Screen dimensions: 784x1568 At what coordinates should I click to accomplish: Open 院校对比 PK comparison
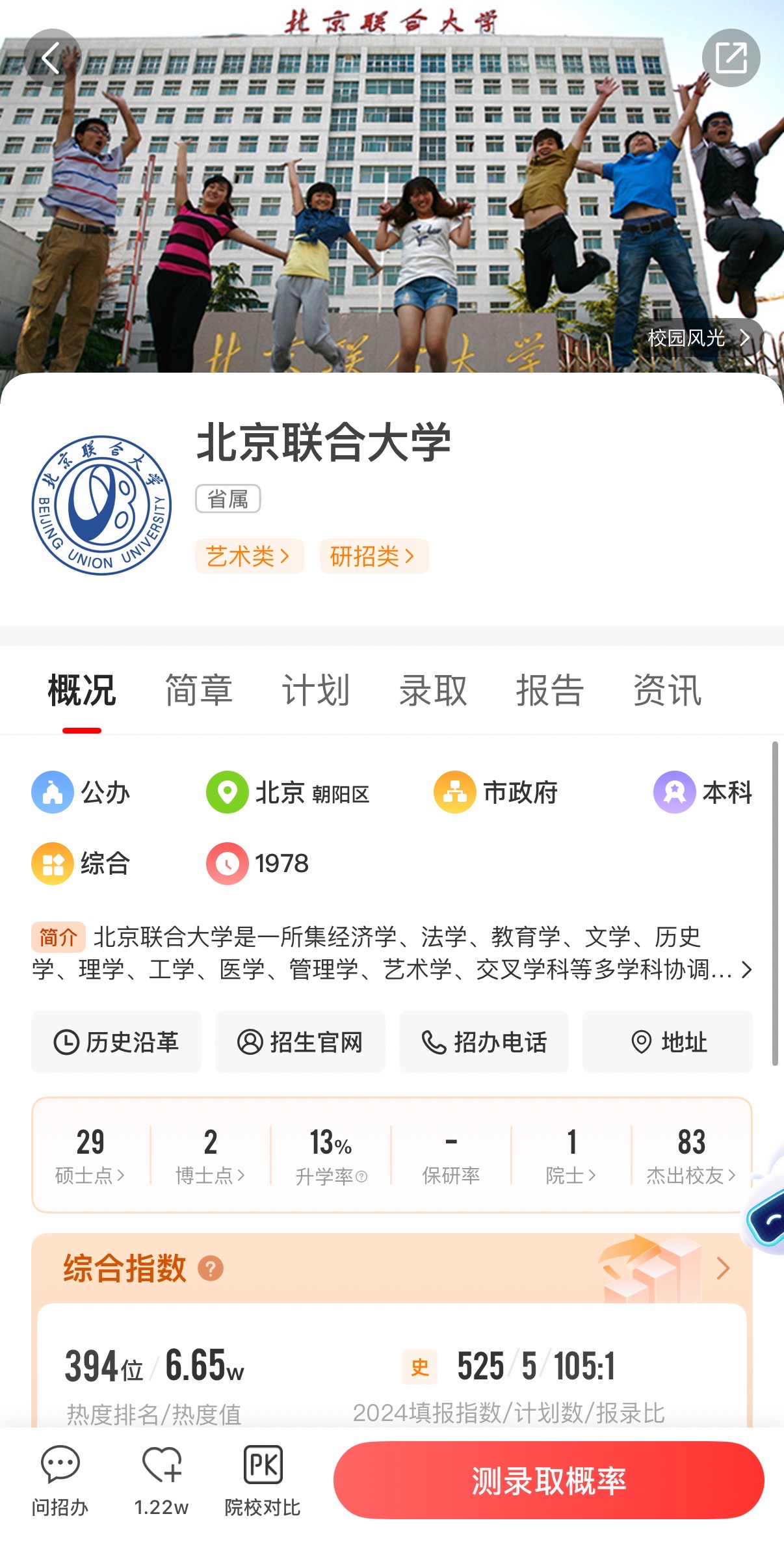[x=263, y=1481]
